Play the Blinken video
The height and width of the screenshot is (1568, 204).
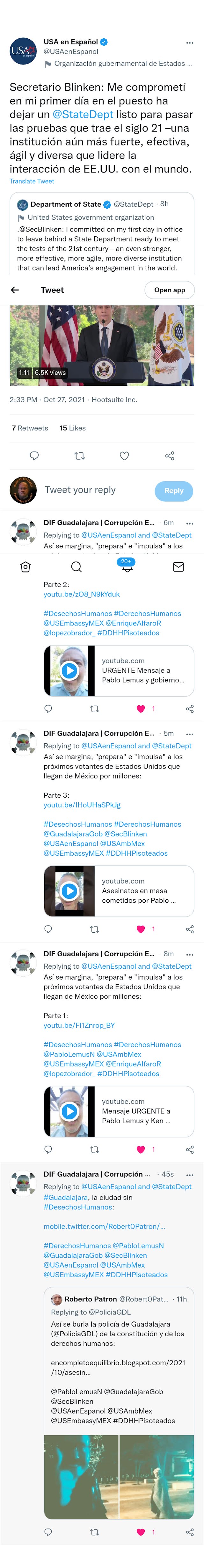pos(101,345)
